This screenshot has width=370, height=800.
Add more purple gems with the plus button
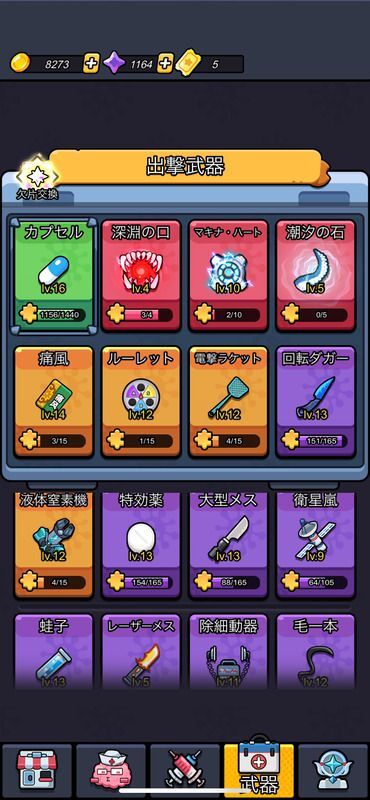coord(165,64)
